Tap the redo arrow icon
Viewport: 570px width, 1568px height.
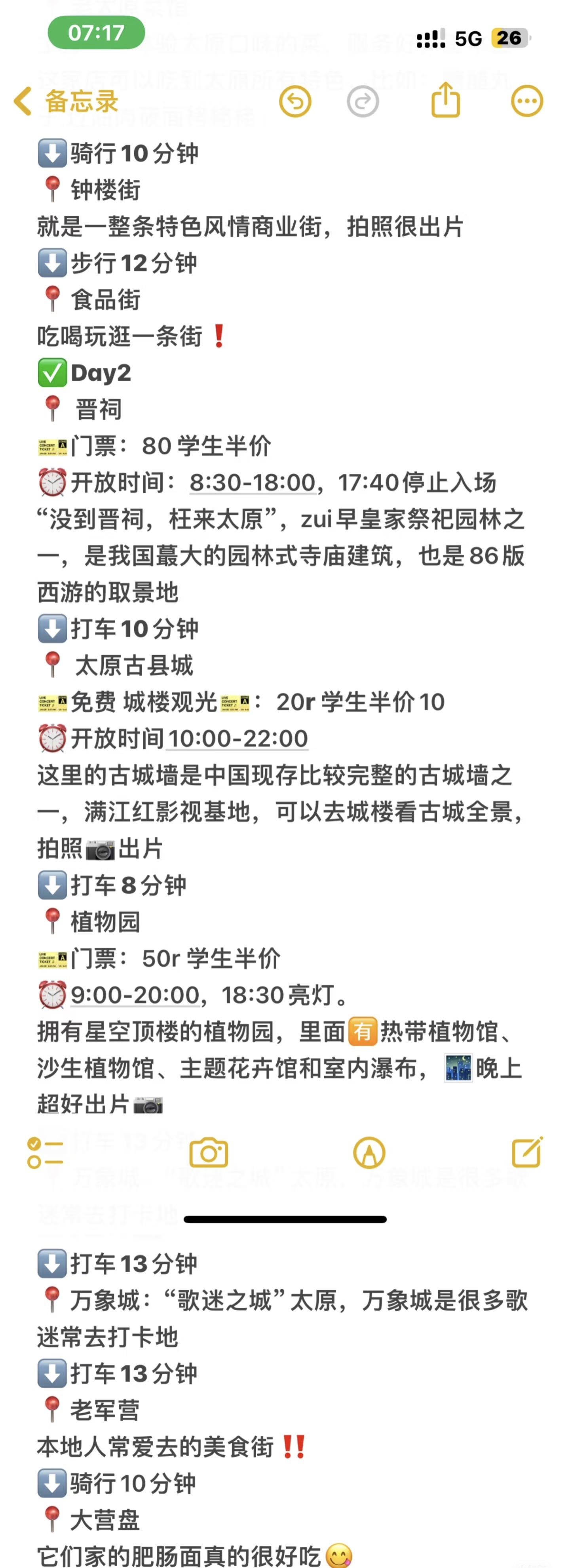click(363, 101)
